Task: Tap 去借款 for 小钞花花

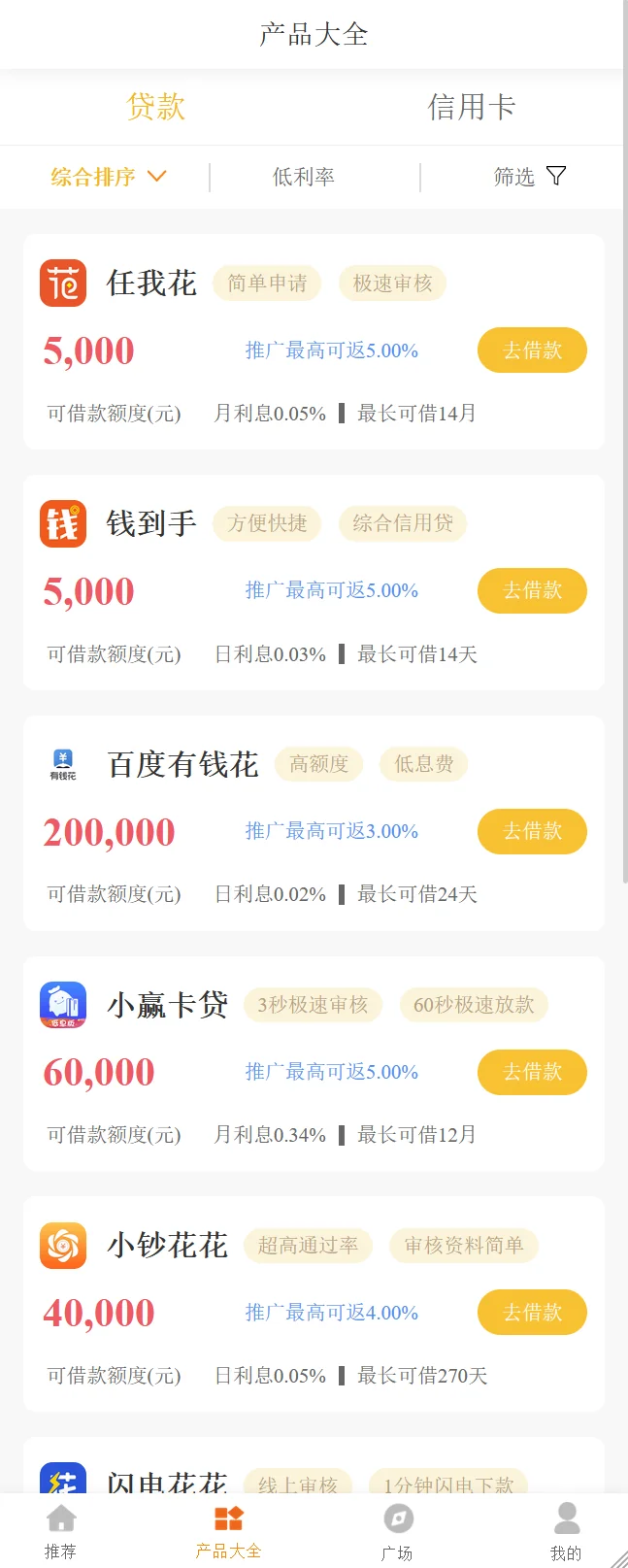Action: 532,1313
